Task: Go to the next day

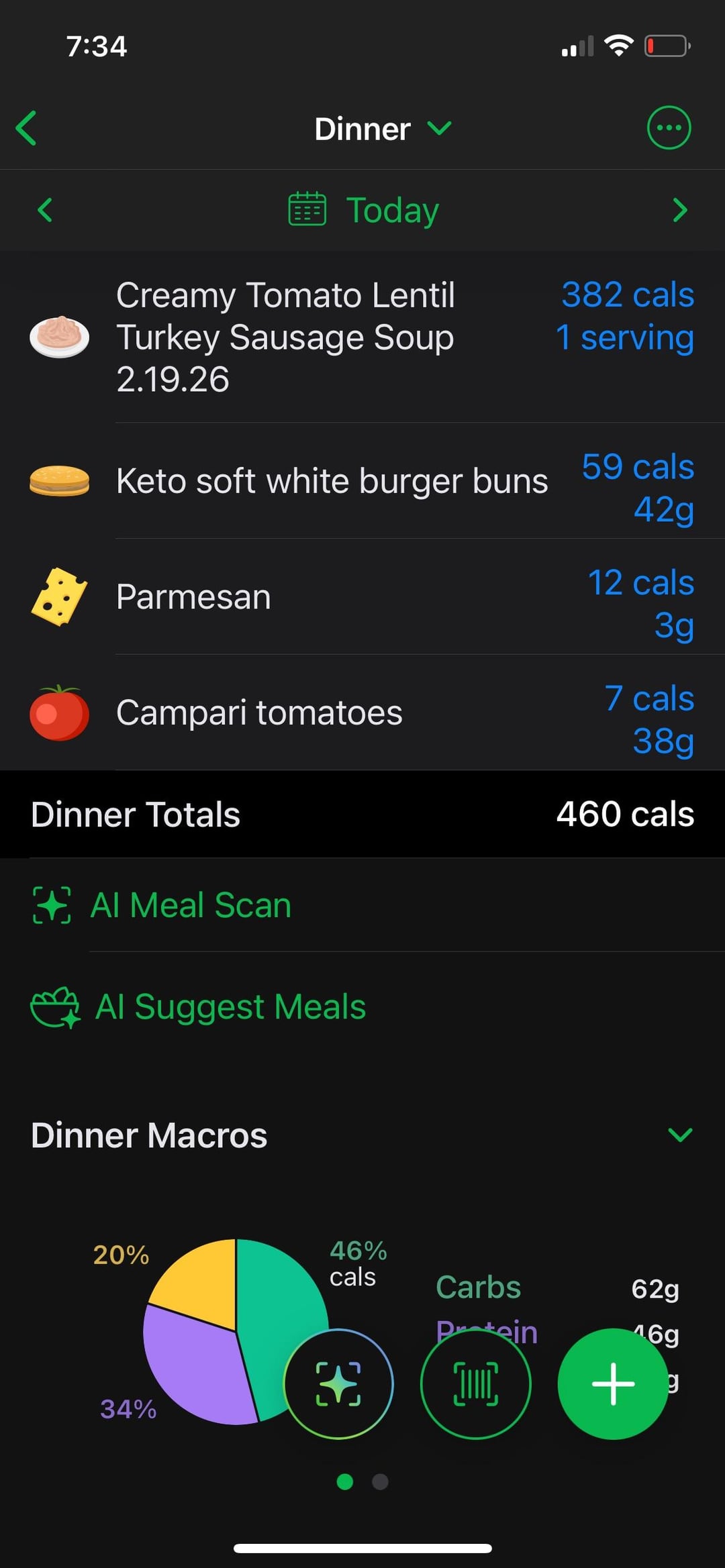Action: click(x=679, y=210)
